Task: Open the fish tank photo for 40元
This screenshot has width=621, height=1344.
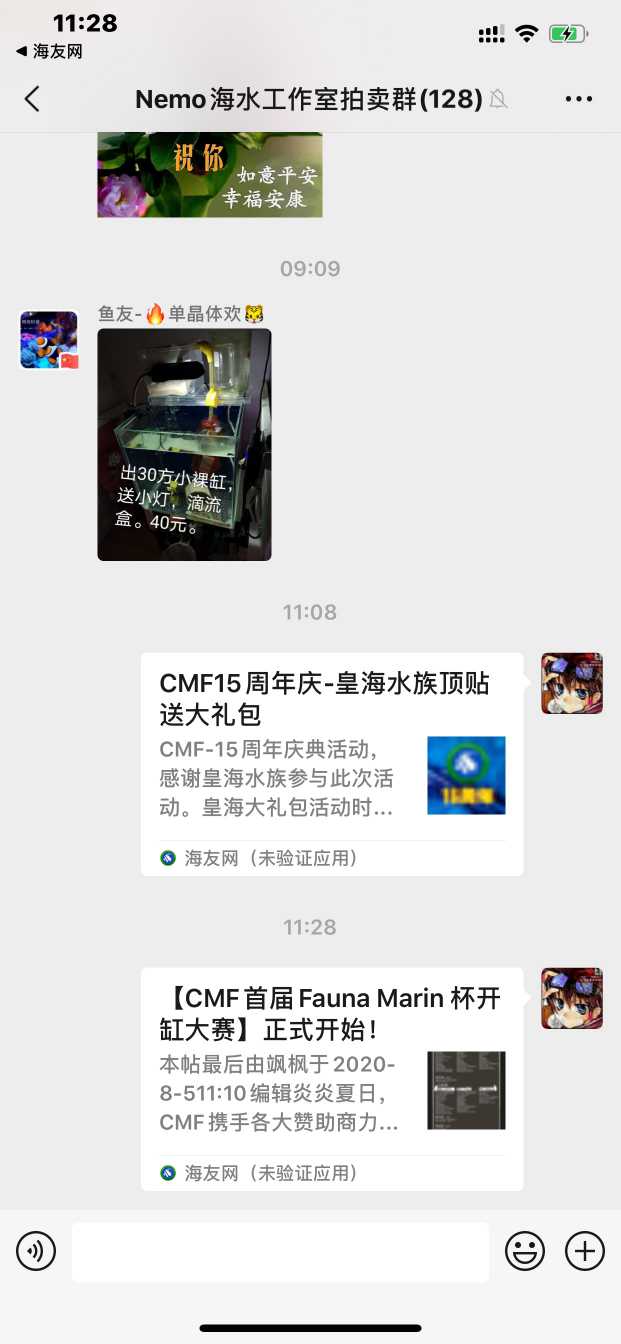Action: coord(184,444)
